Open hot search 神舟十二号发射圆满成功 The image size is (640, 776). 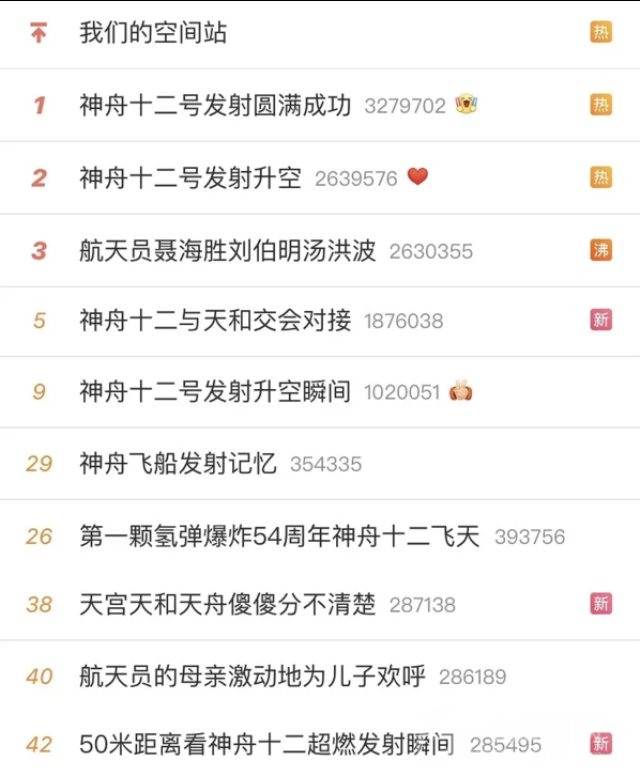(215, 105)
